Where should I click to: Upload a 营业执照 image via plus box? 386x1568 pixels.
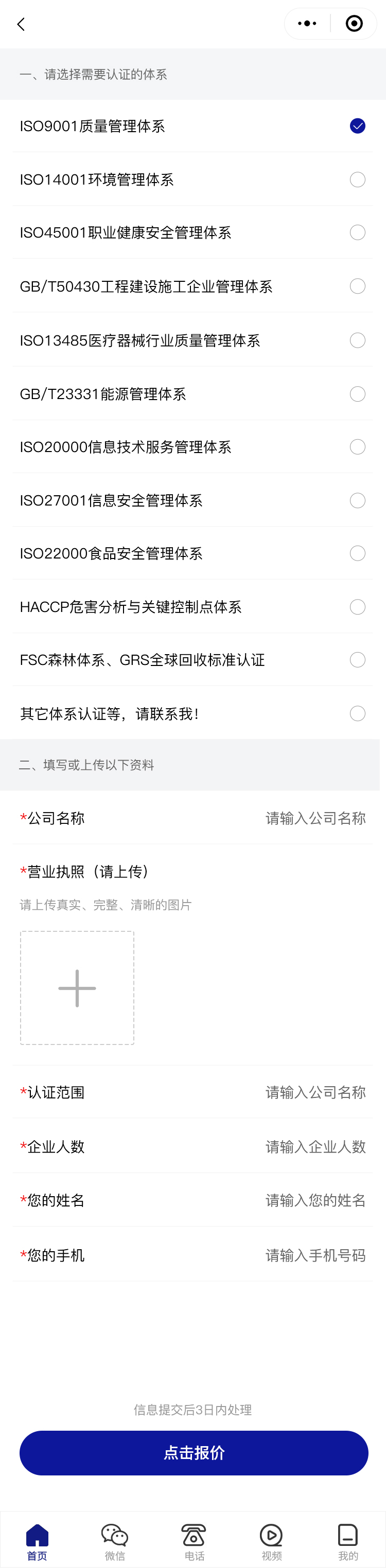tap(77, 987)
